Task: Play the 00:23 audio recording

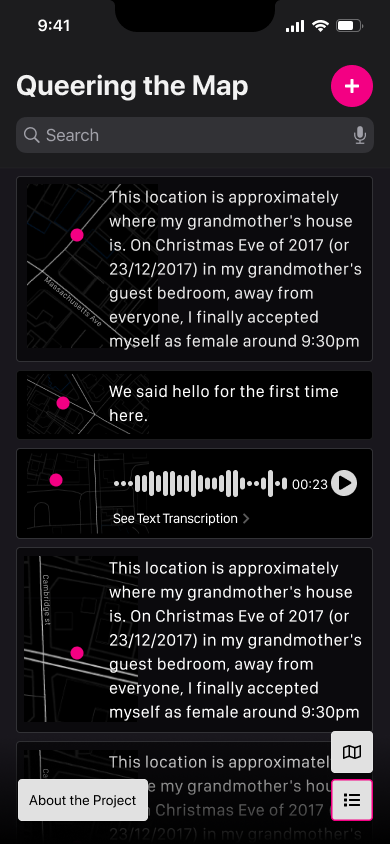Action: point(344,483)
